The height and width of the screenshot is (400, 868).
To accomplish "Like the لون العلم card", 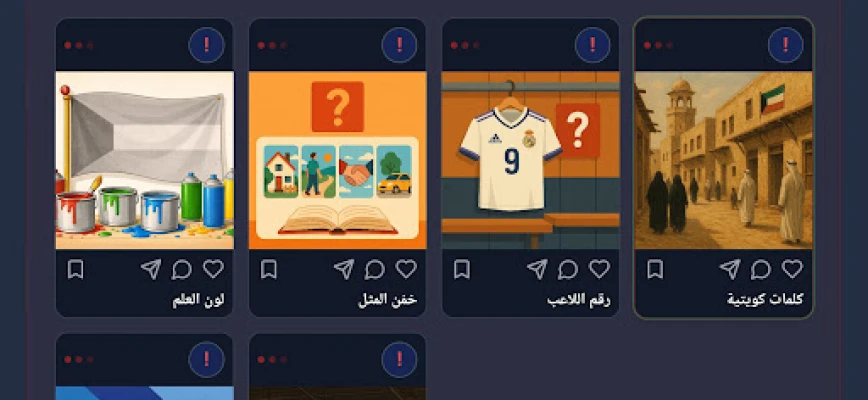I will pyautogui.click(x=213, y=269).
